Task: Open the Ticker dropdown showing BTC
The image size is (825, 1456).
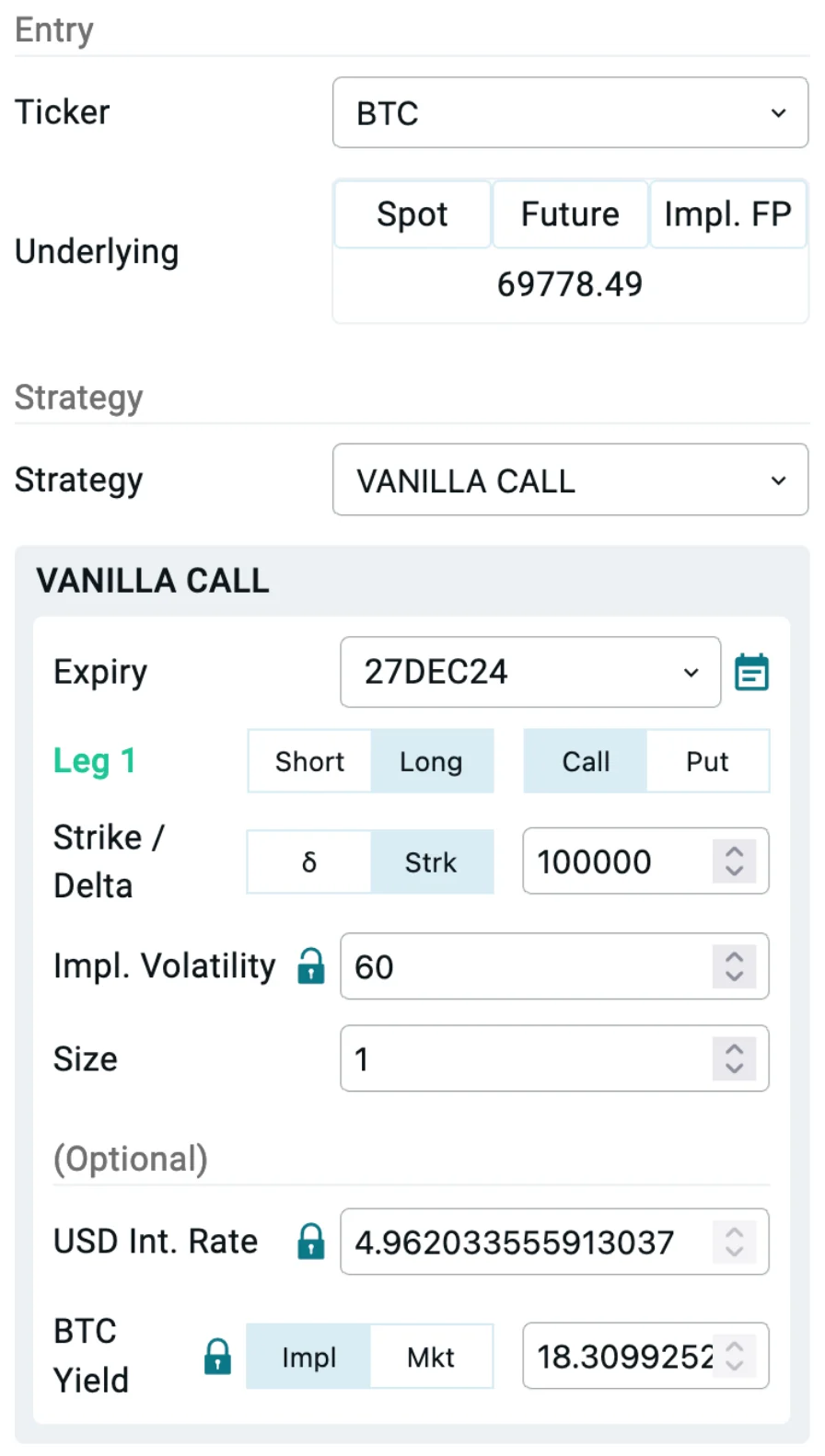Action: tap(569, 113)
